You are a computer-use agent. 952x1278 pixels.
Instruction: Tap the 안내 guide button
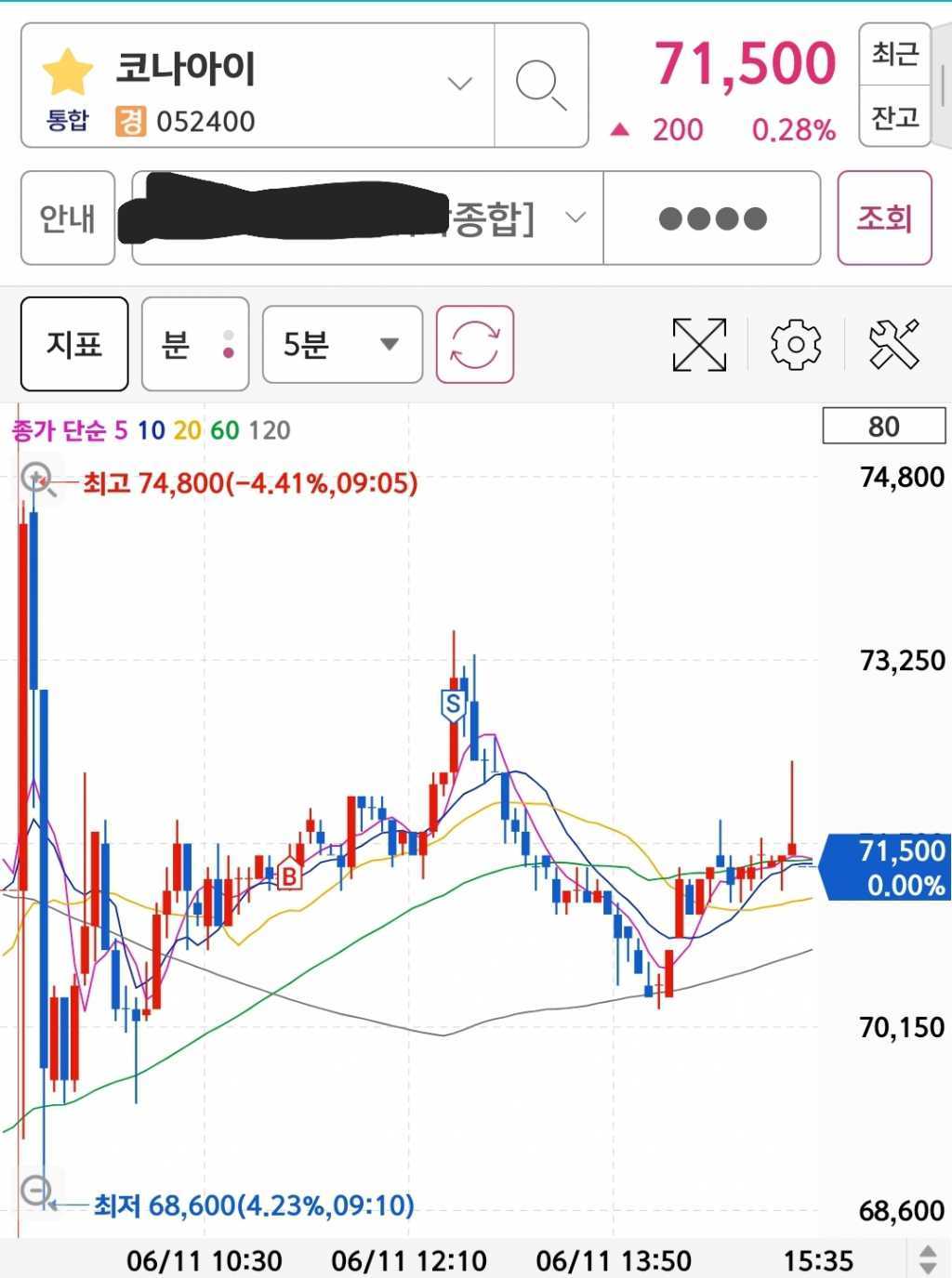pos(68,218)
